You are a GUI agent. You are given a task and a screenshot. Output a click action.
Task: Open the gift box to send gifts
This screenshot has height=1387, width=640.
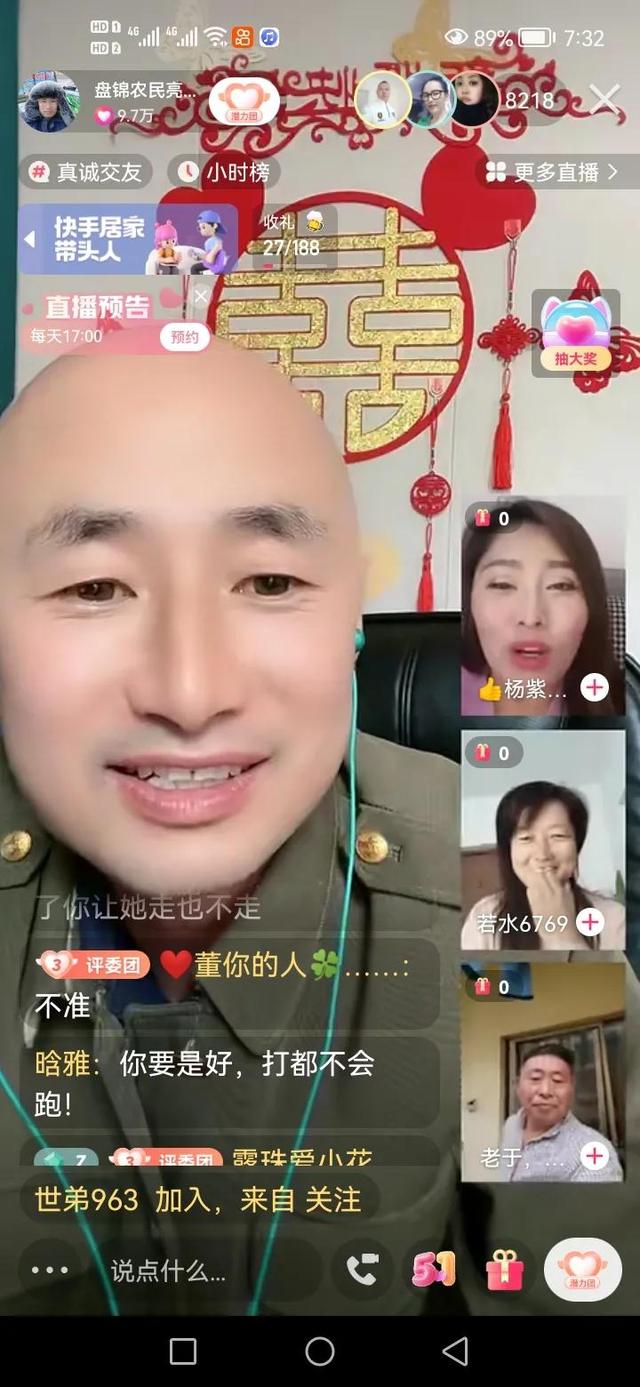tap(504, 1270)
